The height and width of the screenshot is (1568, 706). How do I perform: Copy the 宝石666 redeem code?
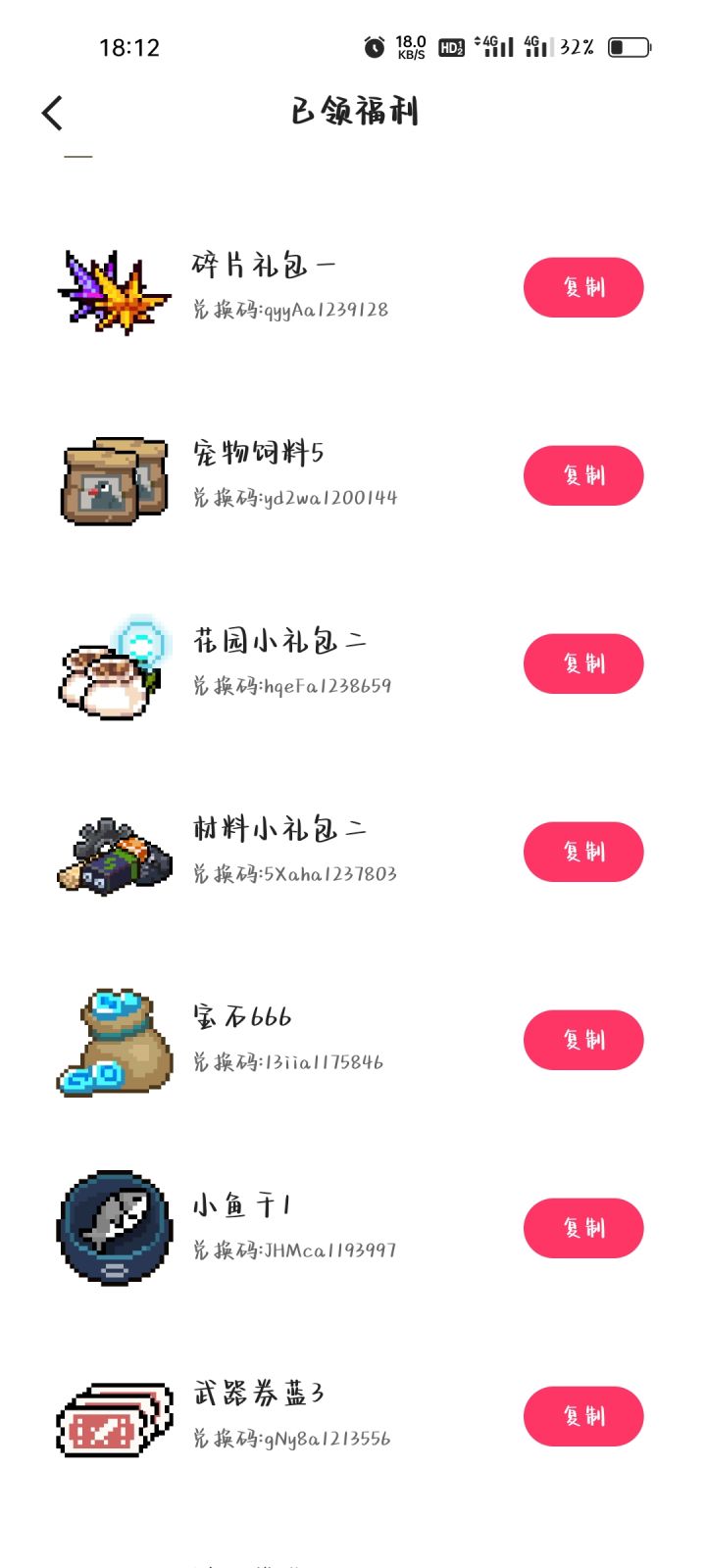(x=583, y=1040)
